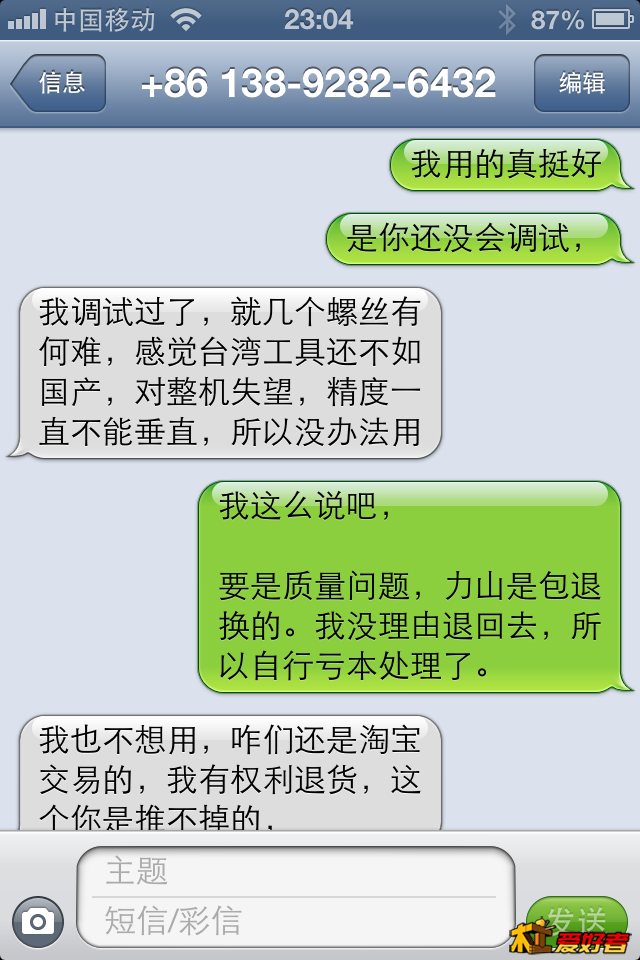This screenshot has width=640, height=960.
Task: Go back to the 信息 message list
Action: pyautogui.click(x=60, y=83)
